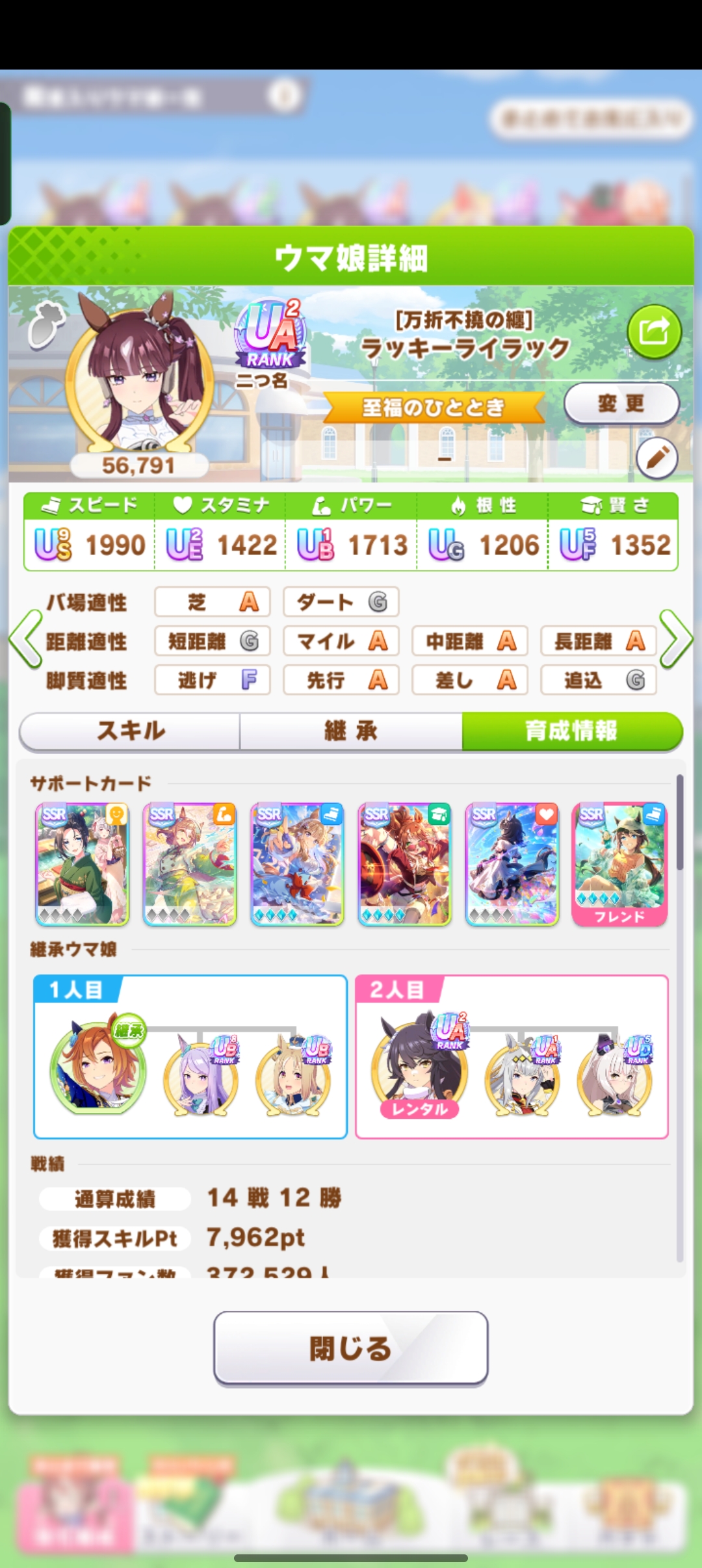
Task: Switch to the スキル tab
Action: click(x=130, y=731)
